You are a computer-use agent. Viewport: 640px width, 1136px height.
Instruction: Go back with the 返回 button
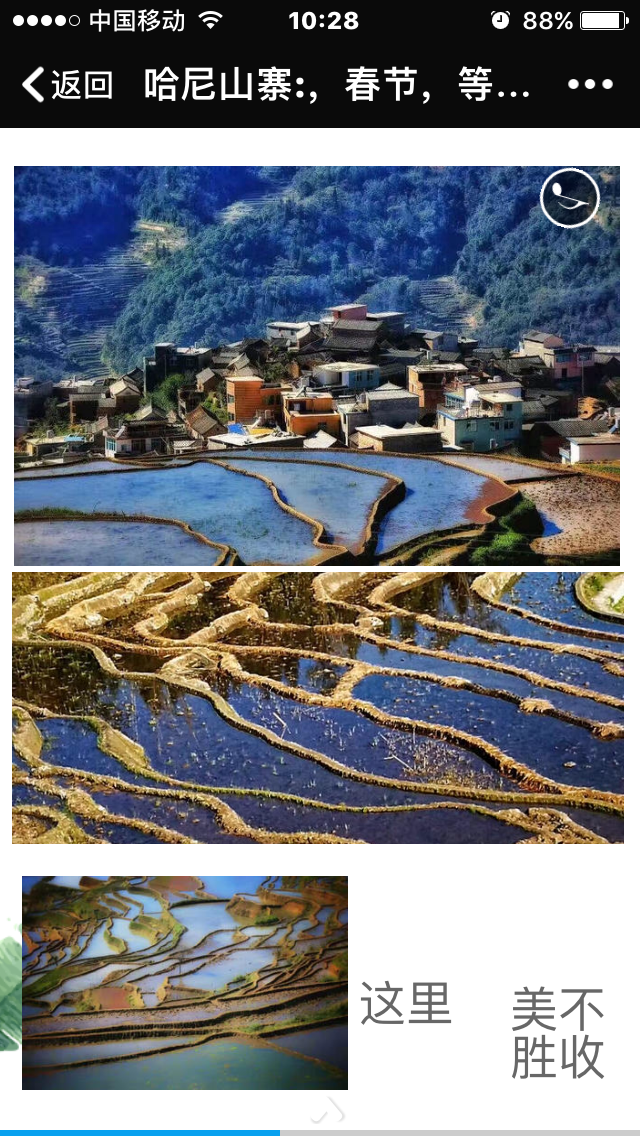tap(67, 85)
